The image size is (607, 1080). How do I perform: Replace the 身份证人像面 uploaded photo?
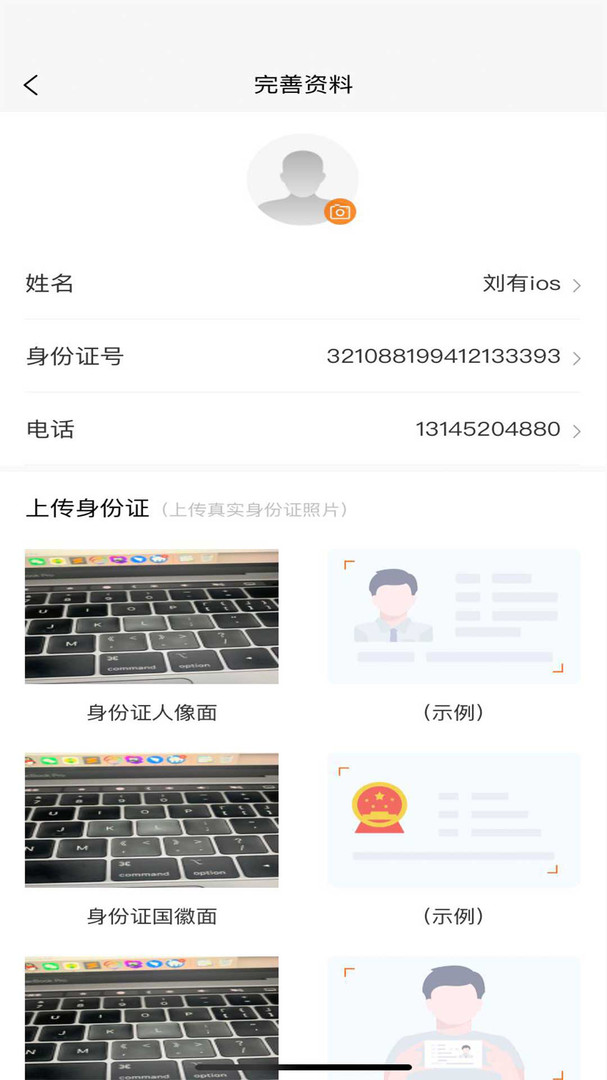[152, 616]
